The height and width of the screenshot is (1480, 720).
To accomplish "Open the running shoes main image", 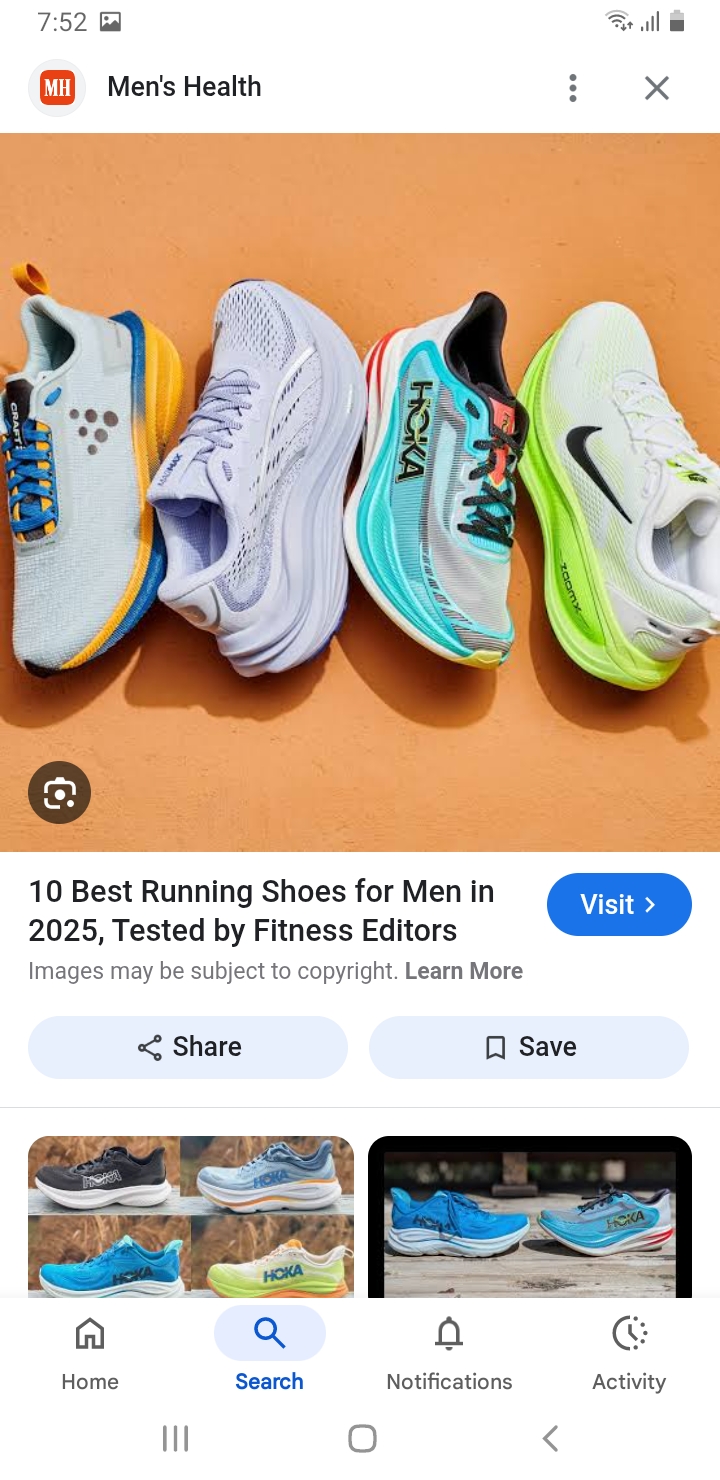I will click(x=360, y=492).
